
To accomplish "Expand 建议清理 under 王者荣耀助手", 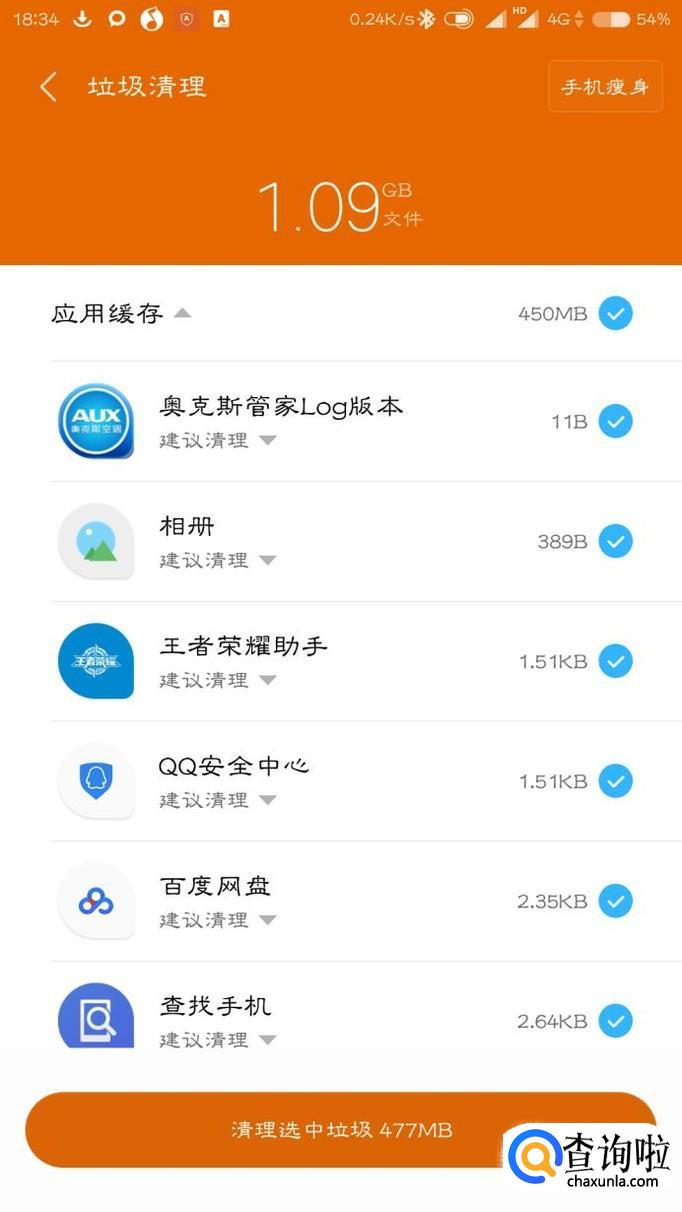I will click(267, 680).
